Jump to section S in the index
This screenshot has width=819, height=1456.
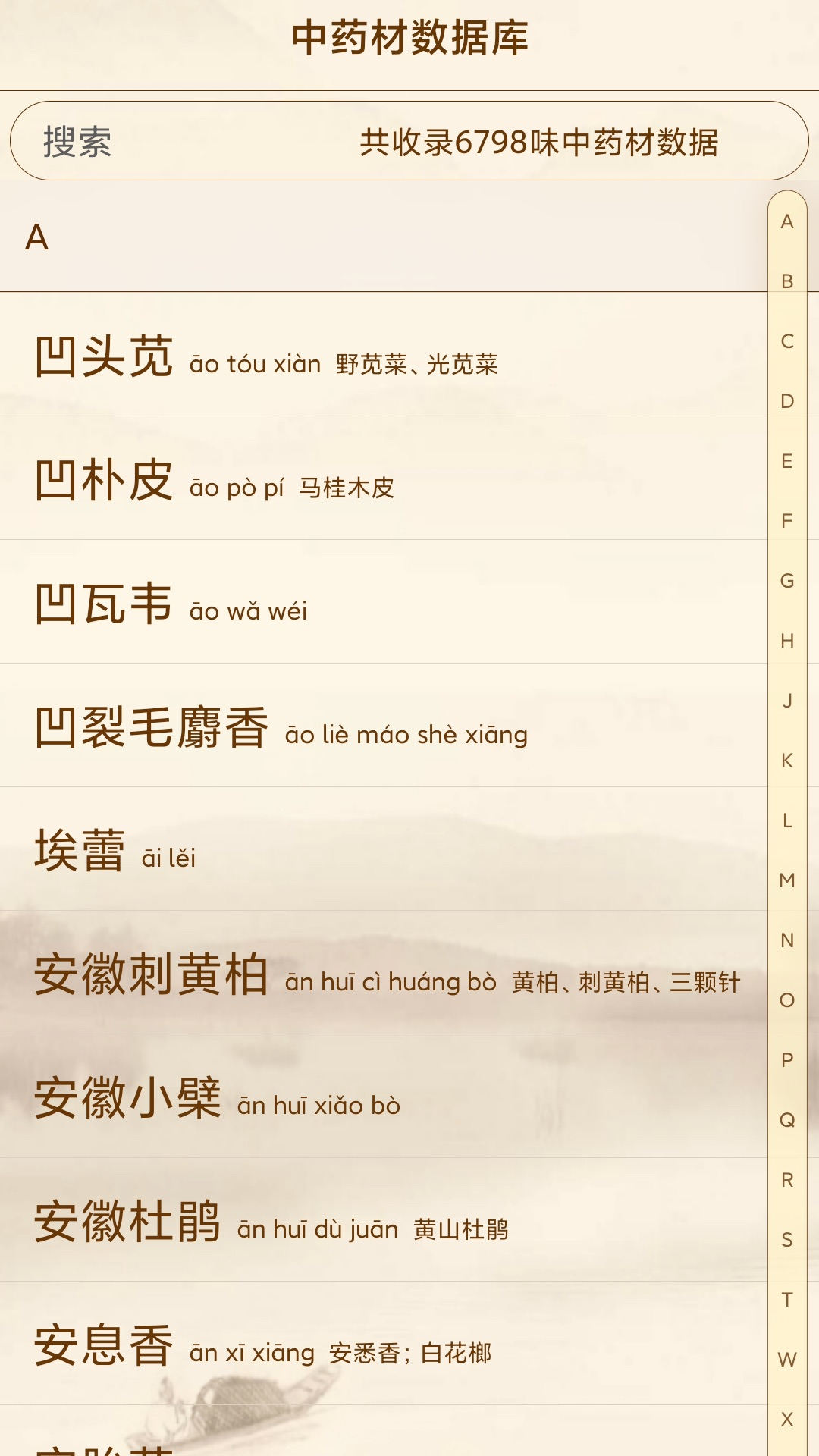(786, 1240)
